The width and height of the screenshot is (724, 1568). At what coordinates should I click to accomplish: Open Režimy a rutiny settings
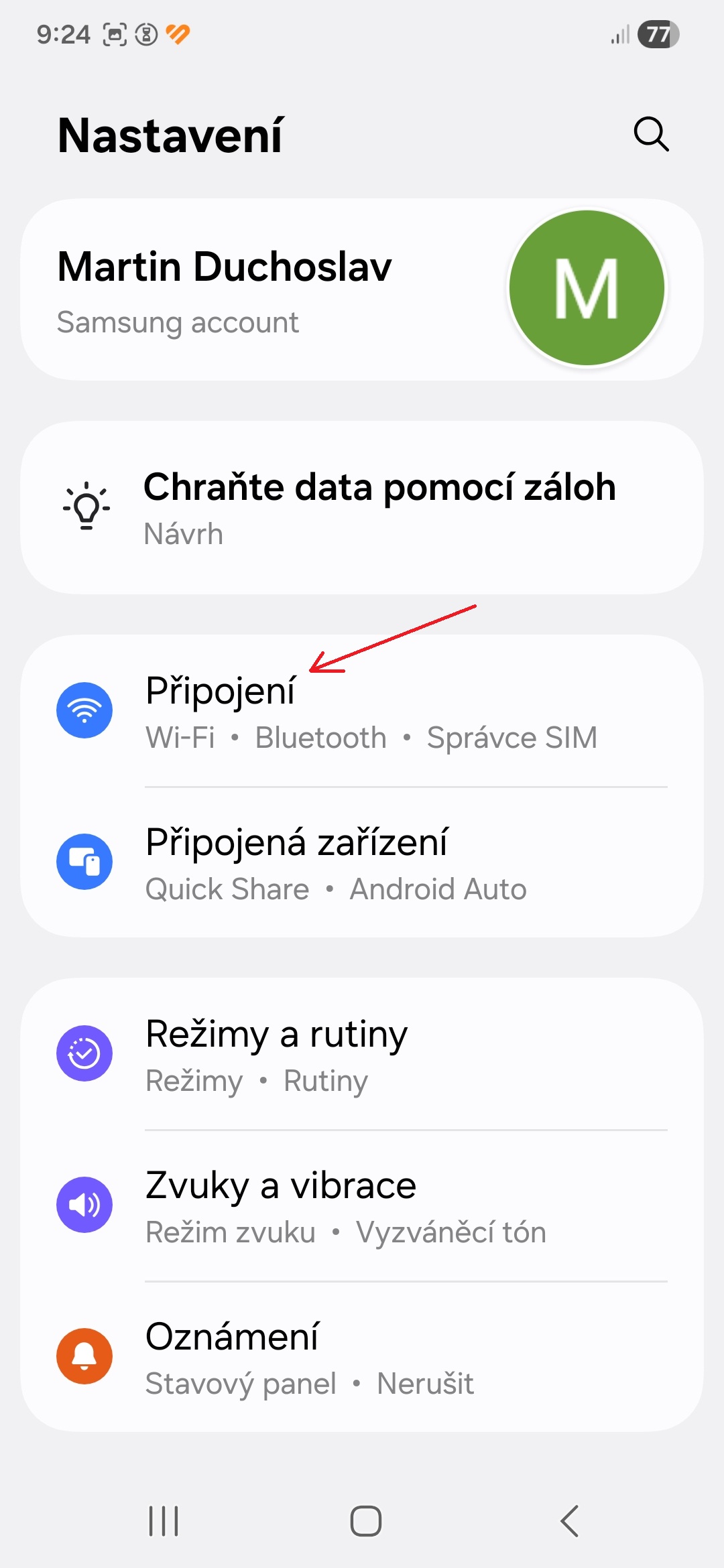click(x=362, y=1055)
